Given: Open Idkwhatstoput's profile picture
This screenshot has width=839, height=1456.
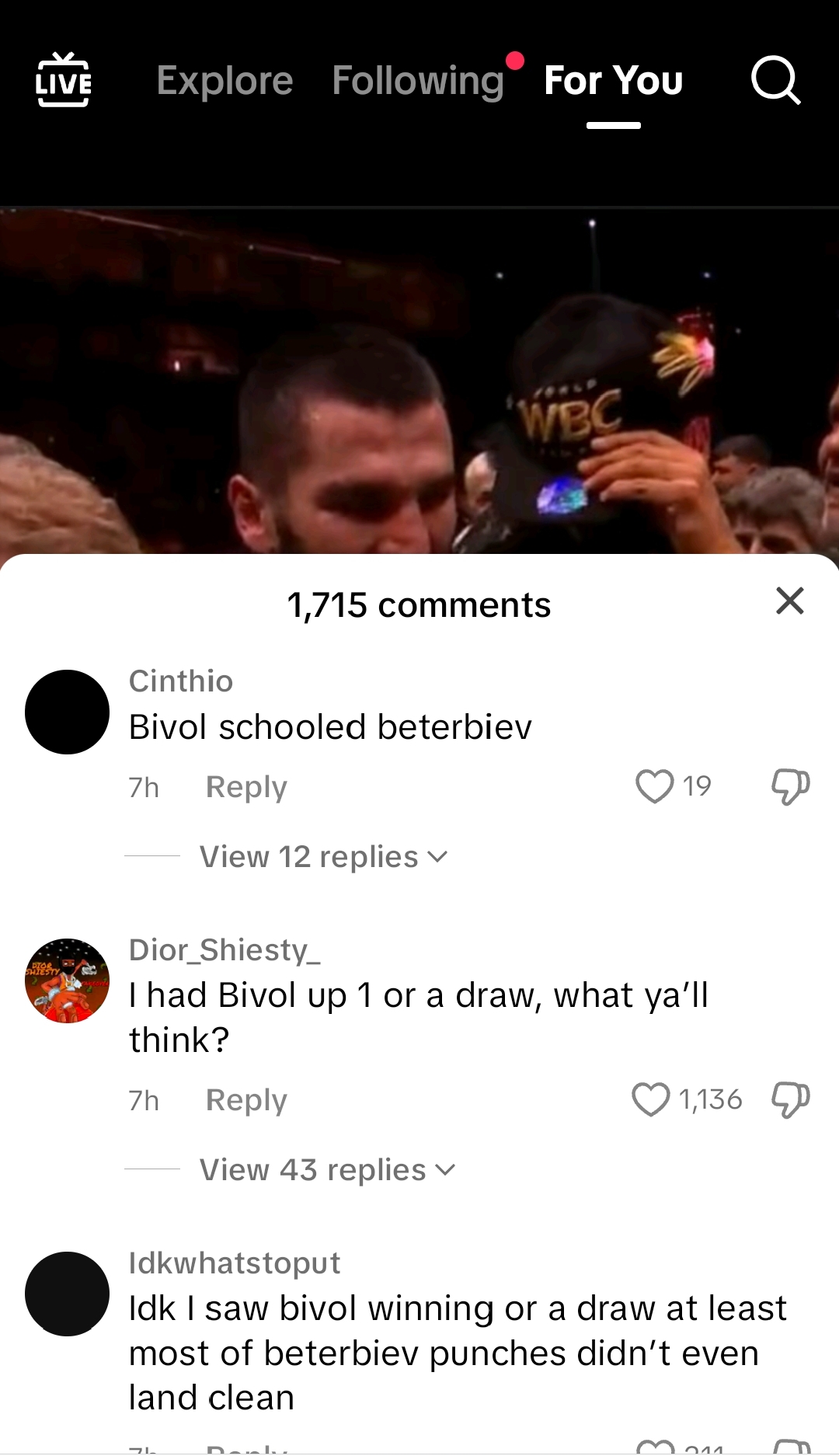Looking at the screenshot, I should tap(68, 1294).
